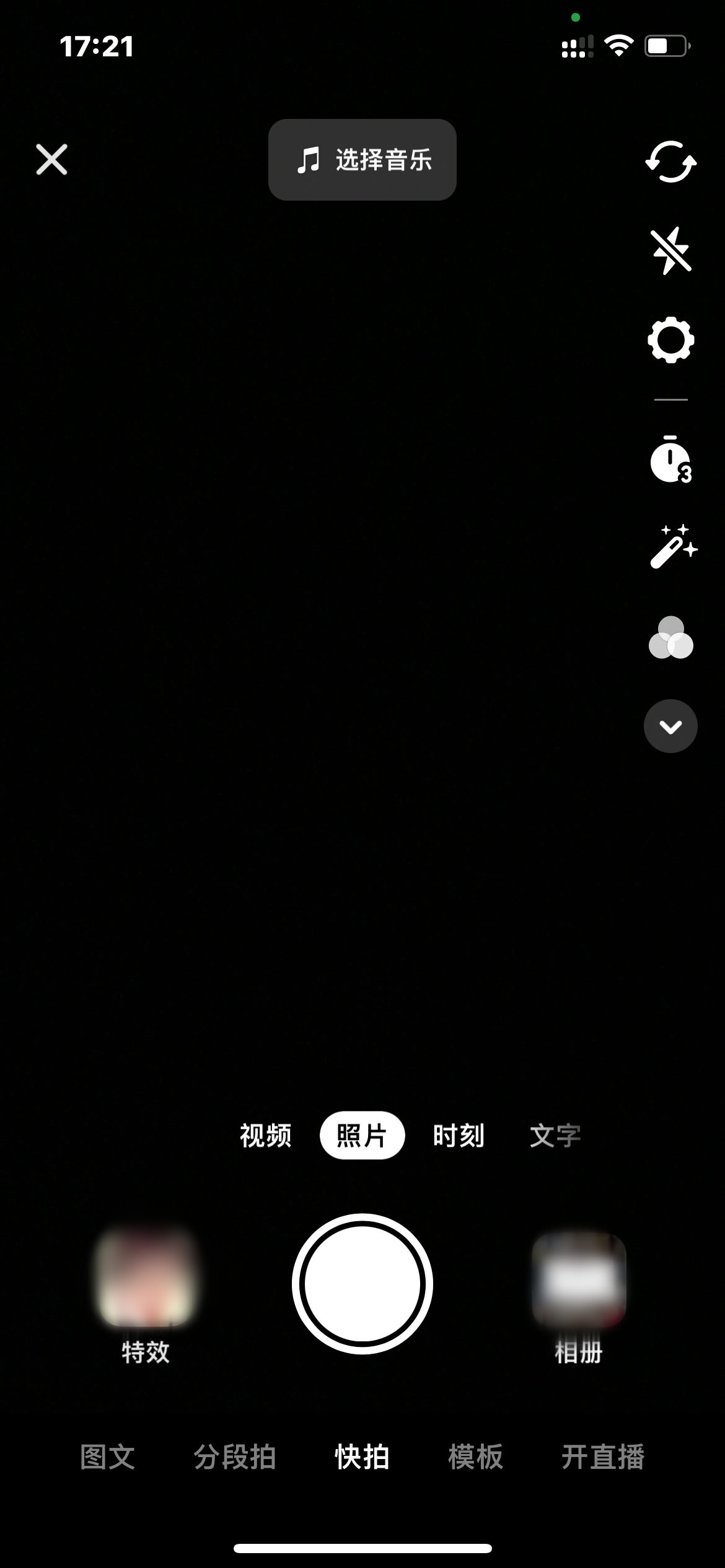This screenshot has width=725, height=1568.
Task: Open the 选择音乐 music picker
Action: coord(362,160)
